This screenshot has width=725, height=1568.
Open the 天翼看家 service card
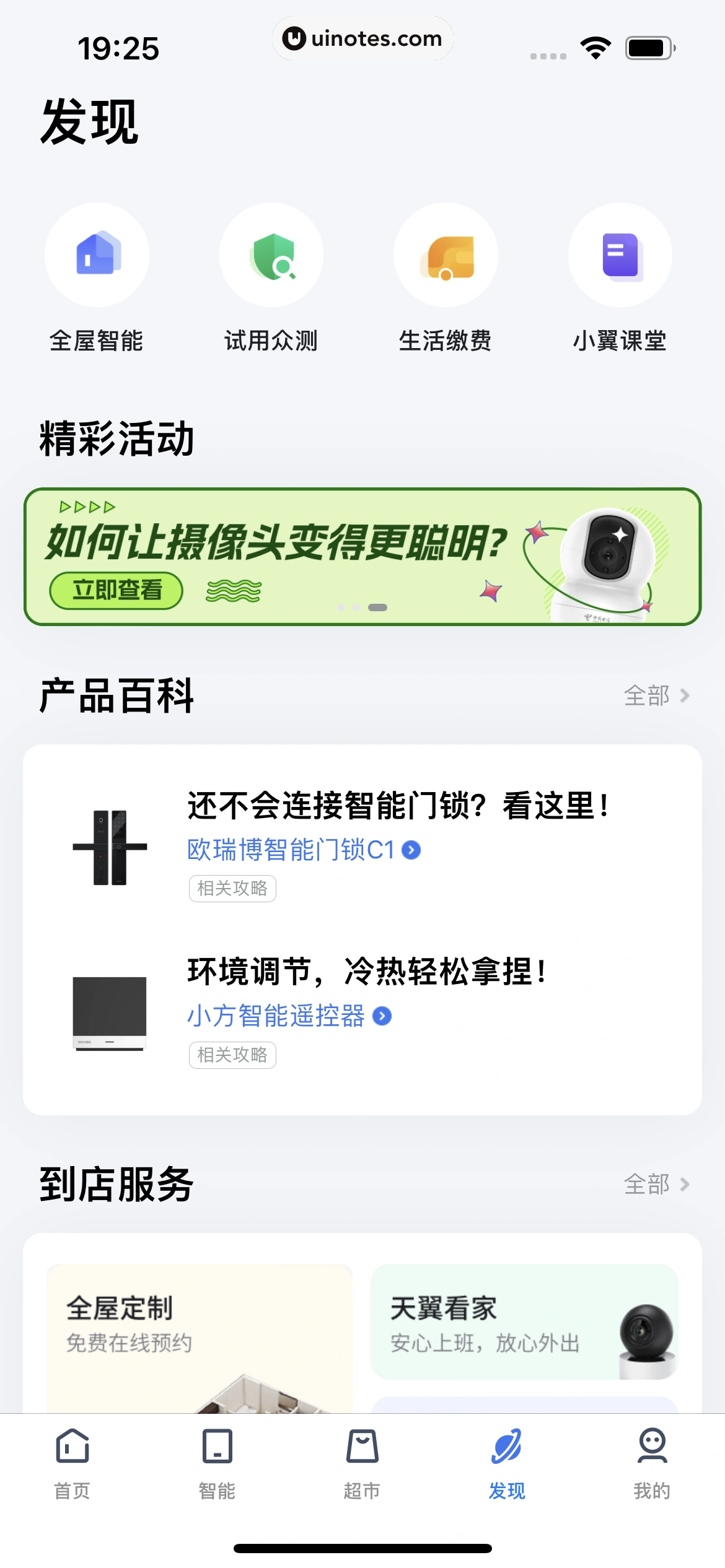[x=524, y=1322]
